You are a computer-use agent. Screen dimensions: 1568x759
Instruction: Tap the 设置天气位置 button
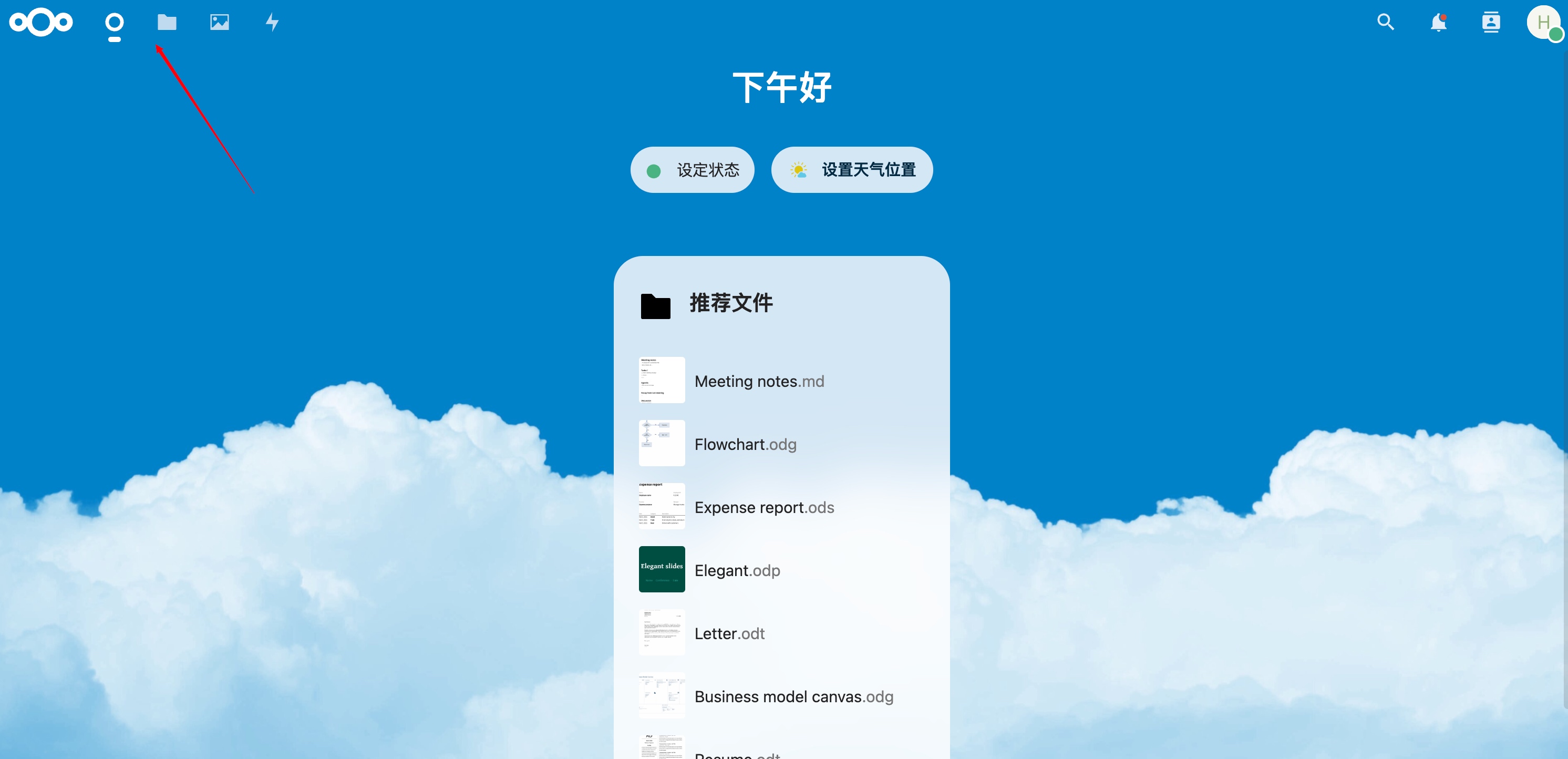click(x=852, y=170)
